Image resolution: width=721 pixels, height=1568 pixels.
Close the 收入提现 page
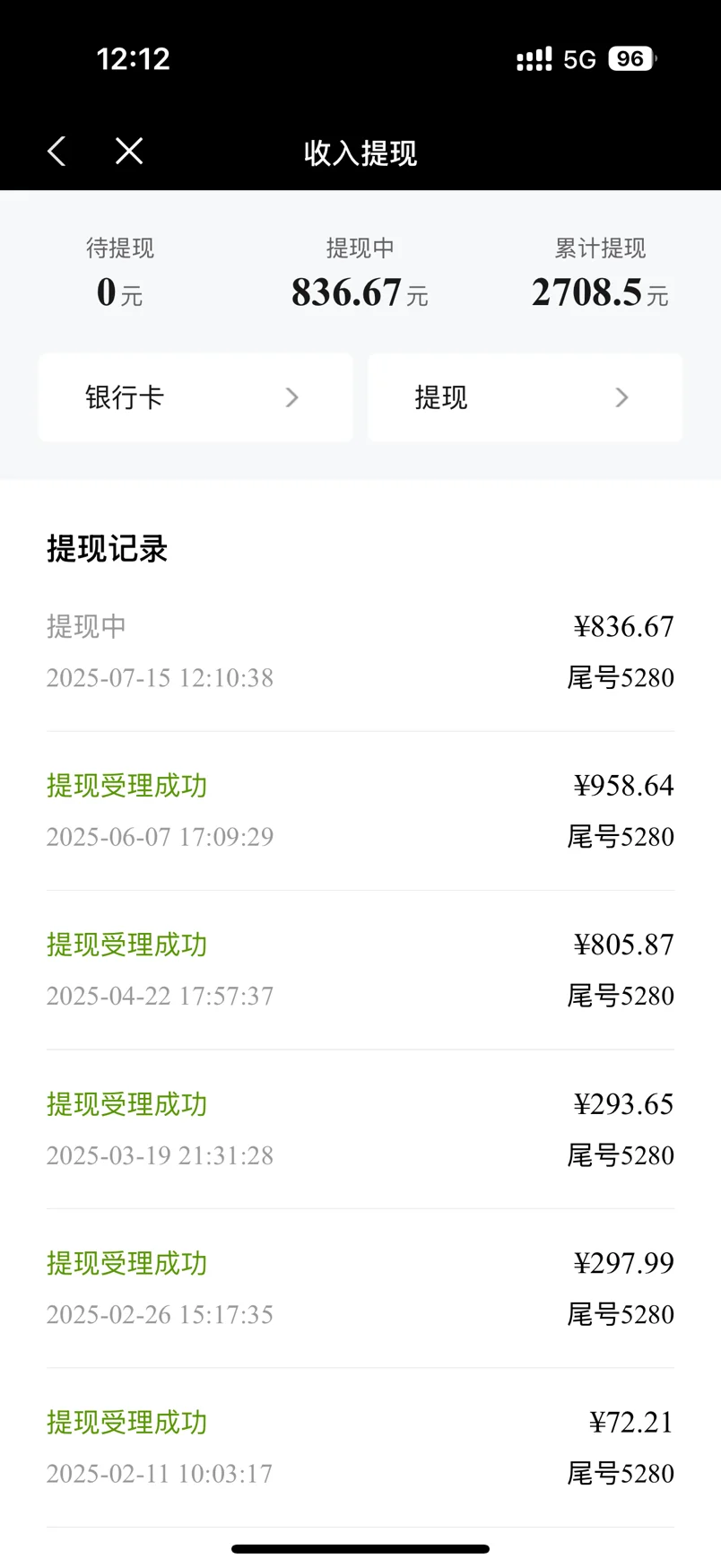[x=129, y=151]
